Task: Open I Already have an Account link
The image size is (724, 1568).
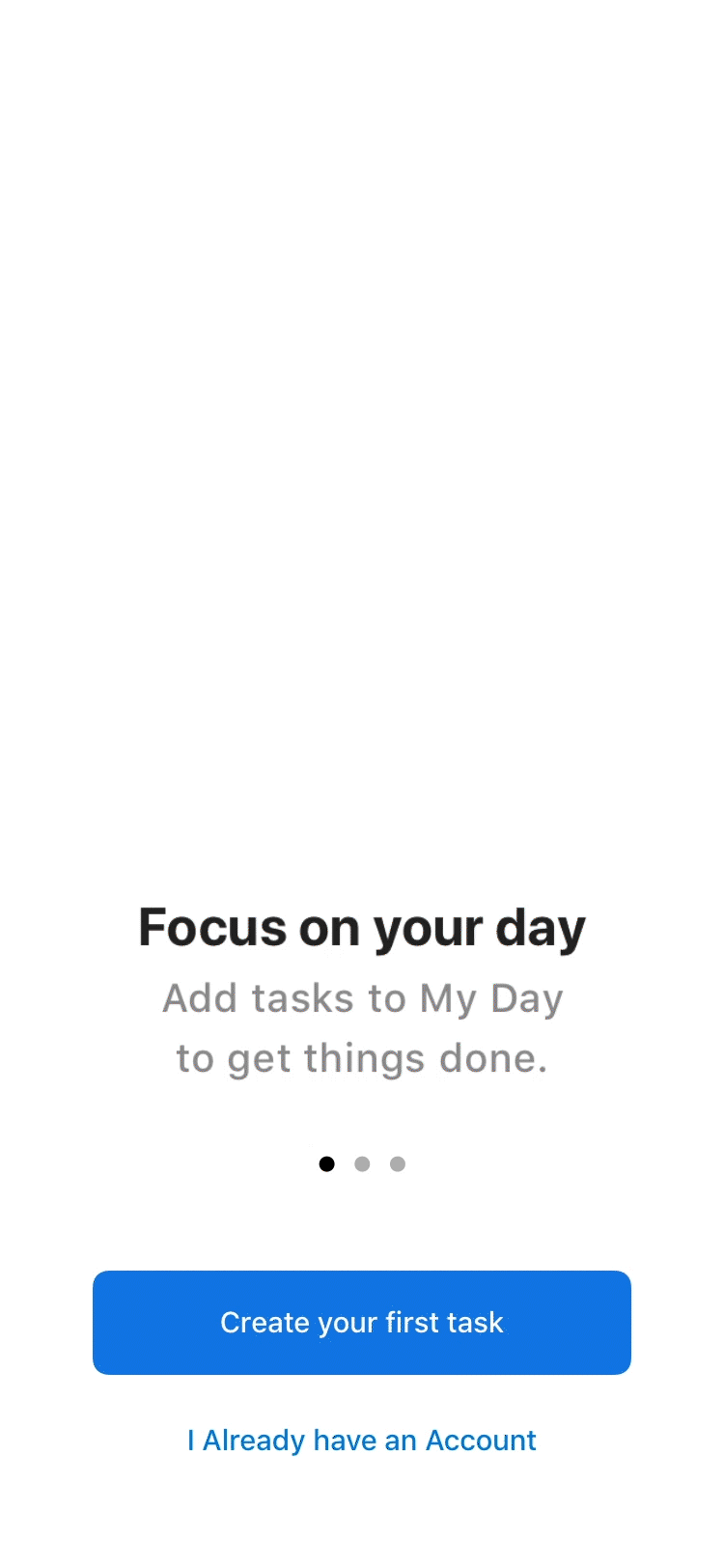Action: point(361,1440)
